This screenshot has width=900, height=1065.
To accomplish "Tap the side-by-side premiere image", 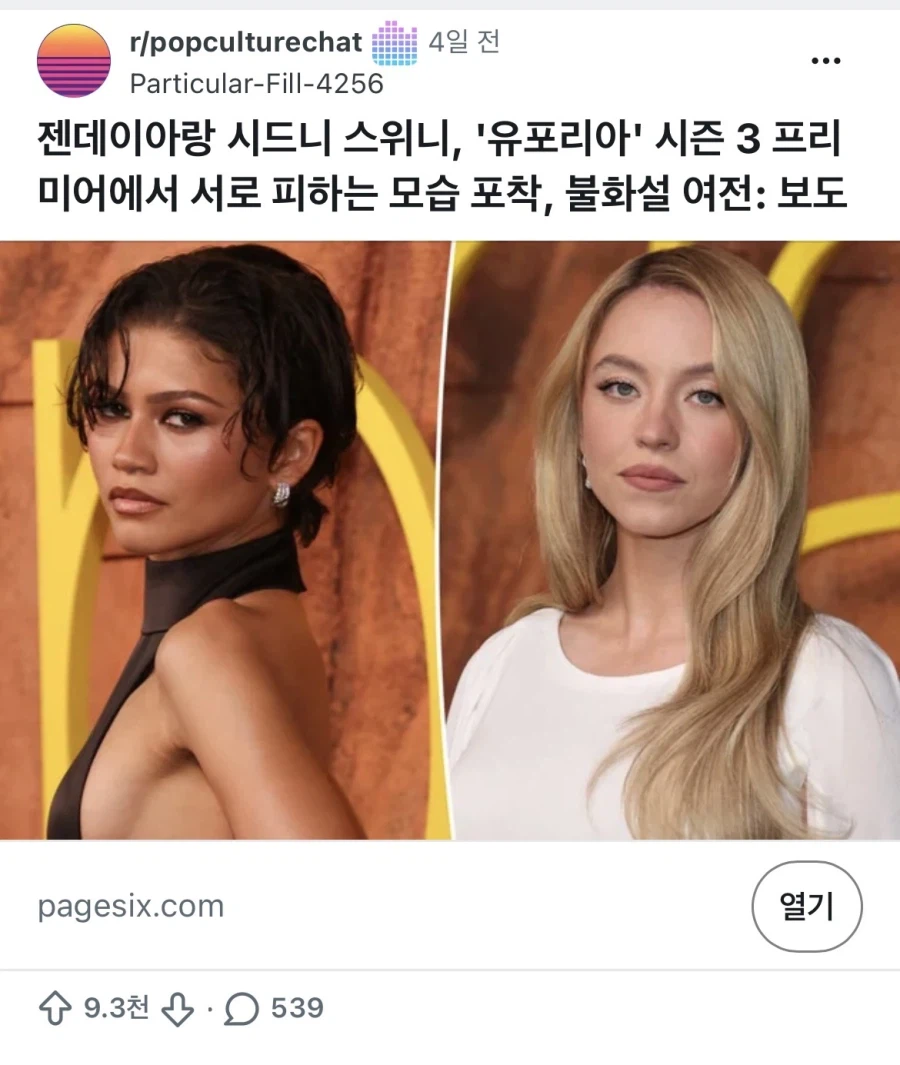I will [450, 540].
